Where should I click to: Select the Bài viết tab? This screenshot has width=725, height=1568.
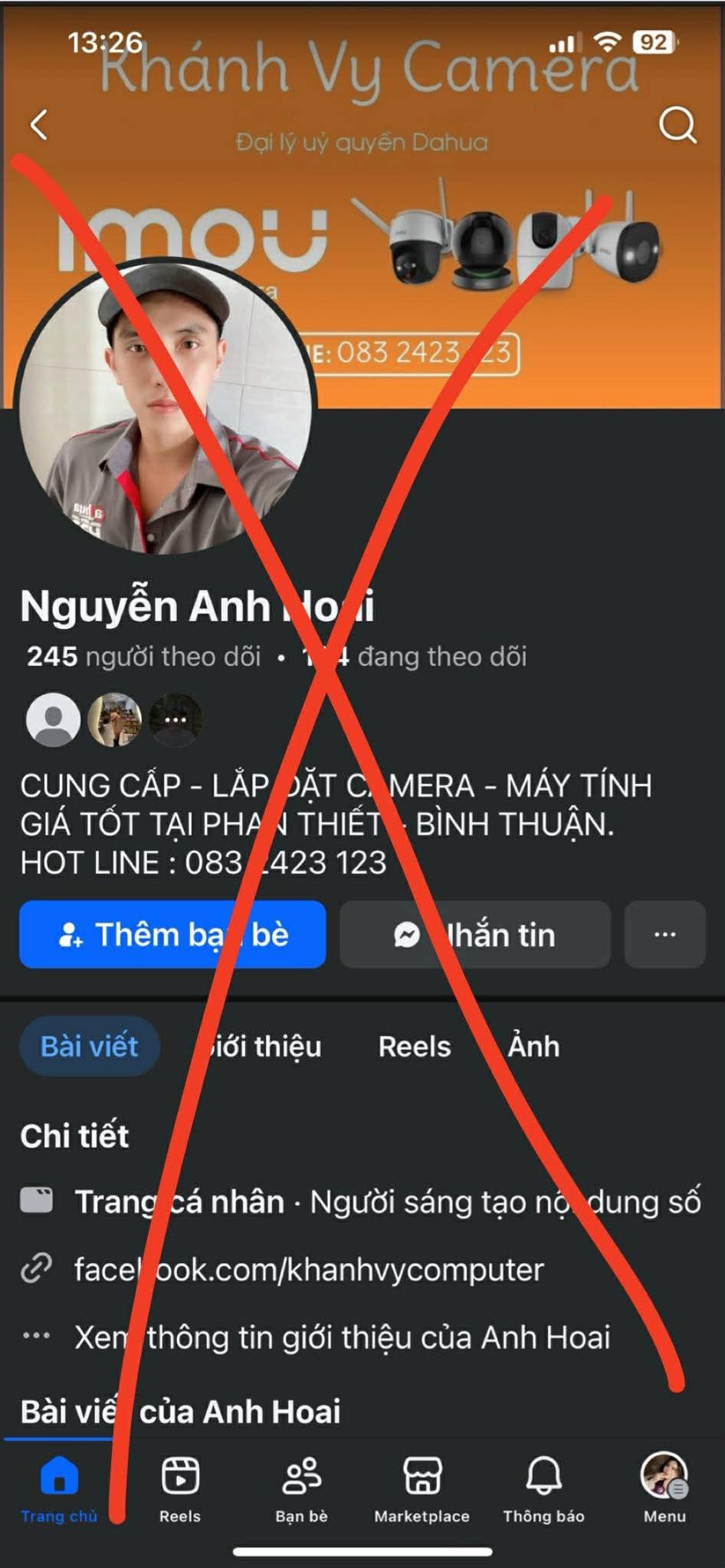pyautogui.click(x=89, y=1046)
